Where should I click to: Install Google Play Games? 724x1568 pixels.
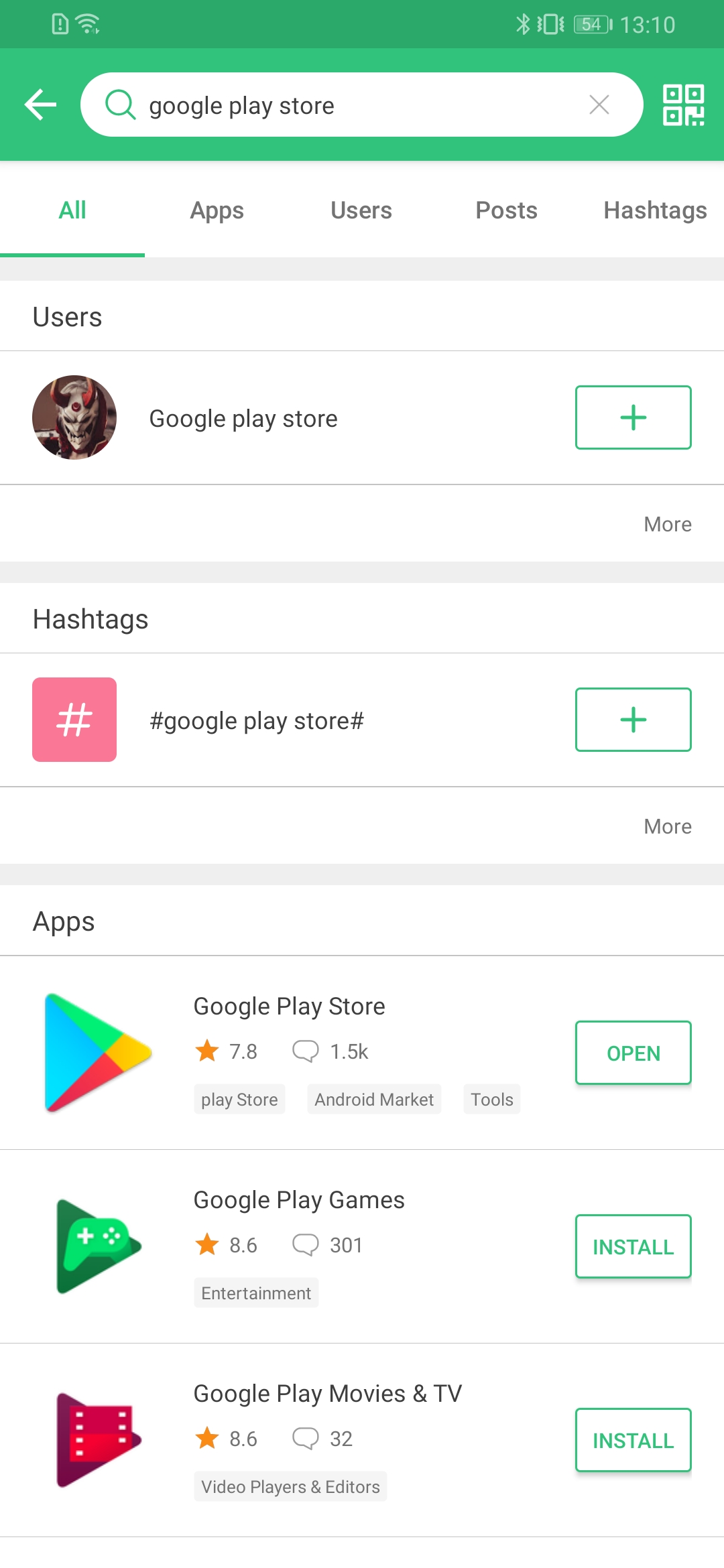[x=633, y=1246]
